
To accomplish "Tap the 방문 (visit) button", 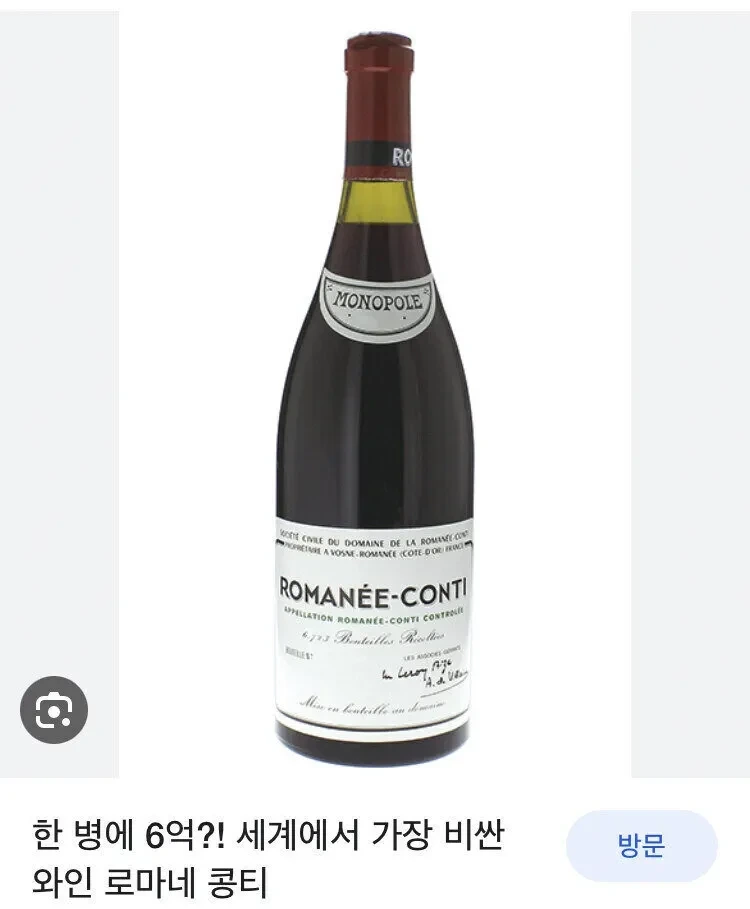I will point(641,846).
